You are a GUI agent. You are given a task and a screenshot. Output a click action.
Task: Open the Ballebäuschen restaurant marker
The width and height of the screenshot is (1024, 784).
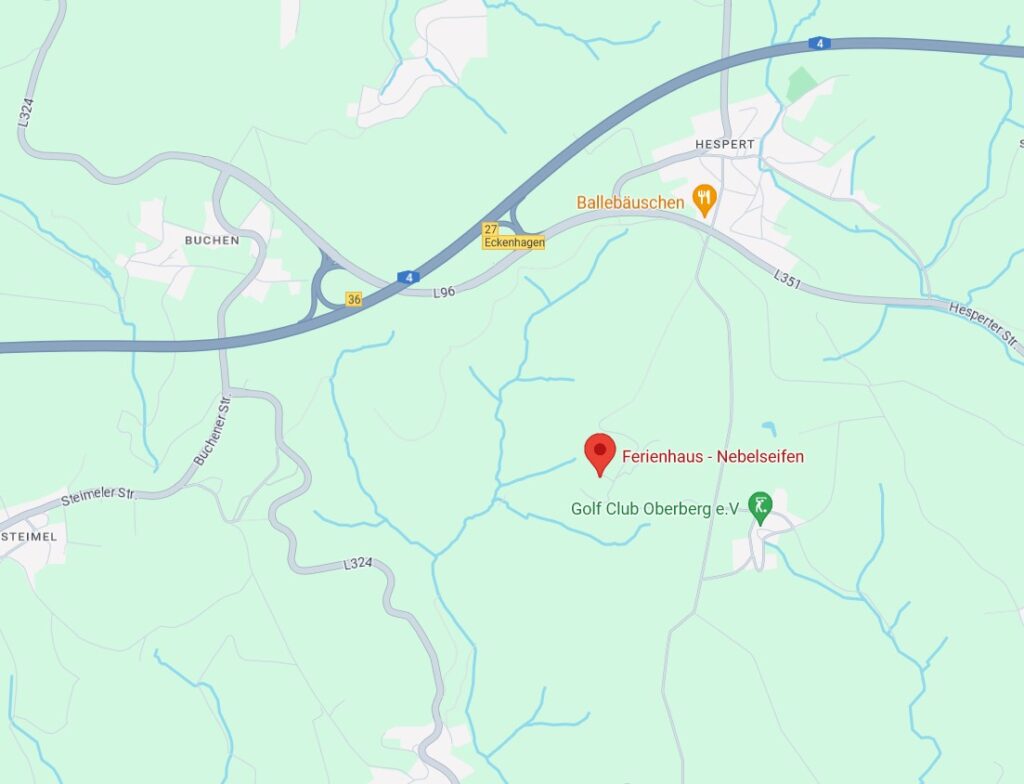point(705,198)
